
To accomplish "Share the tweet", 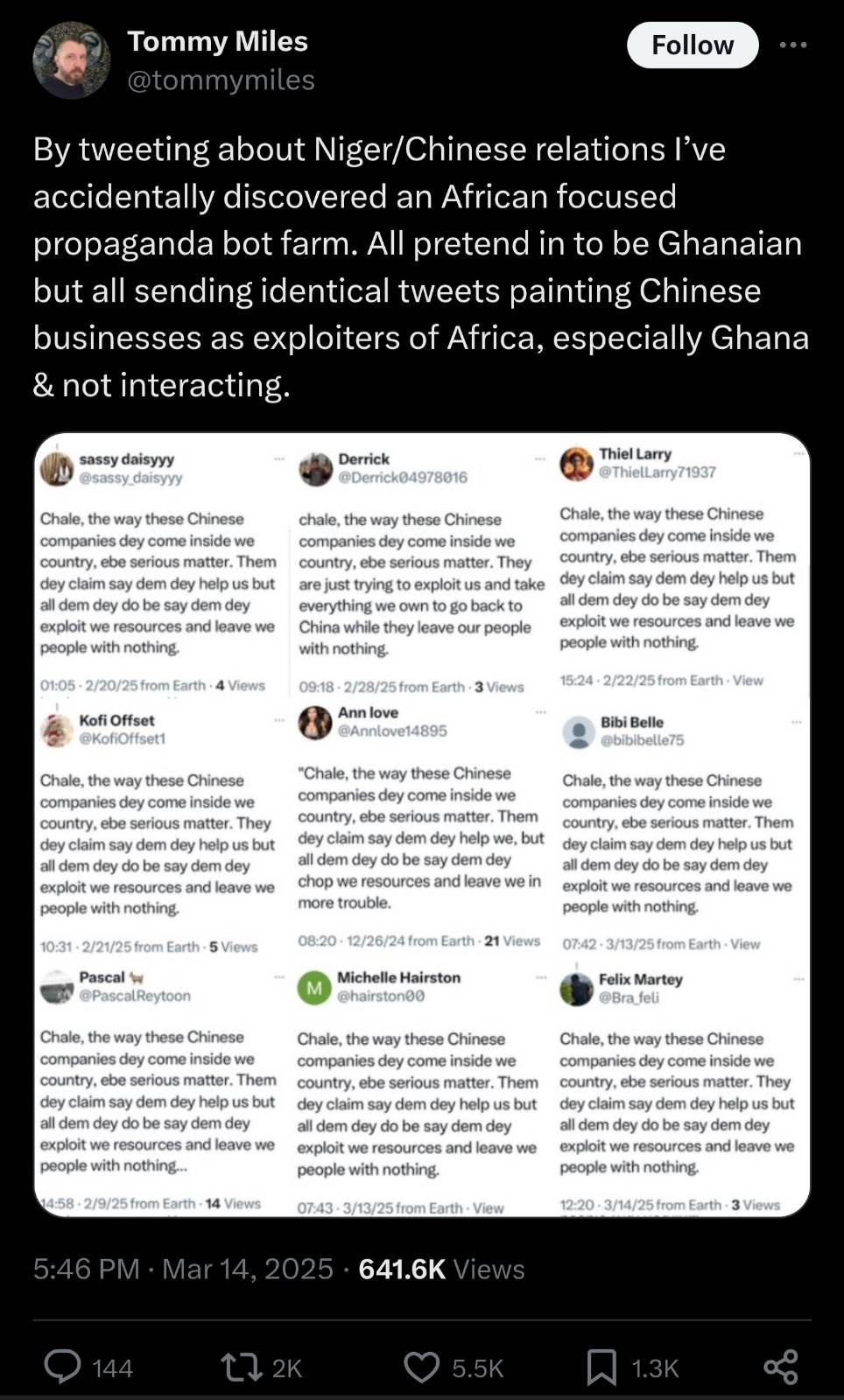I will 781,1367.
